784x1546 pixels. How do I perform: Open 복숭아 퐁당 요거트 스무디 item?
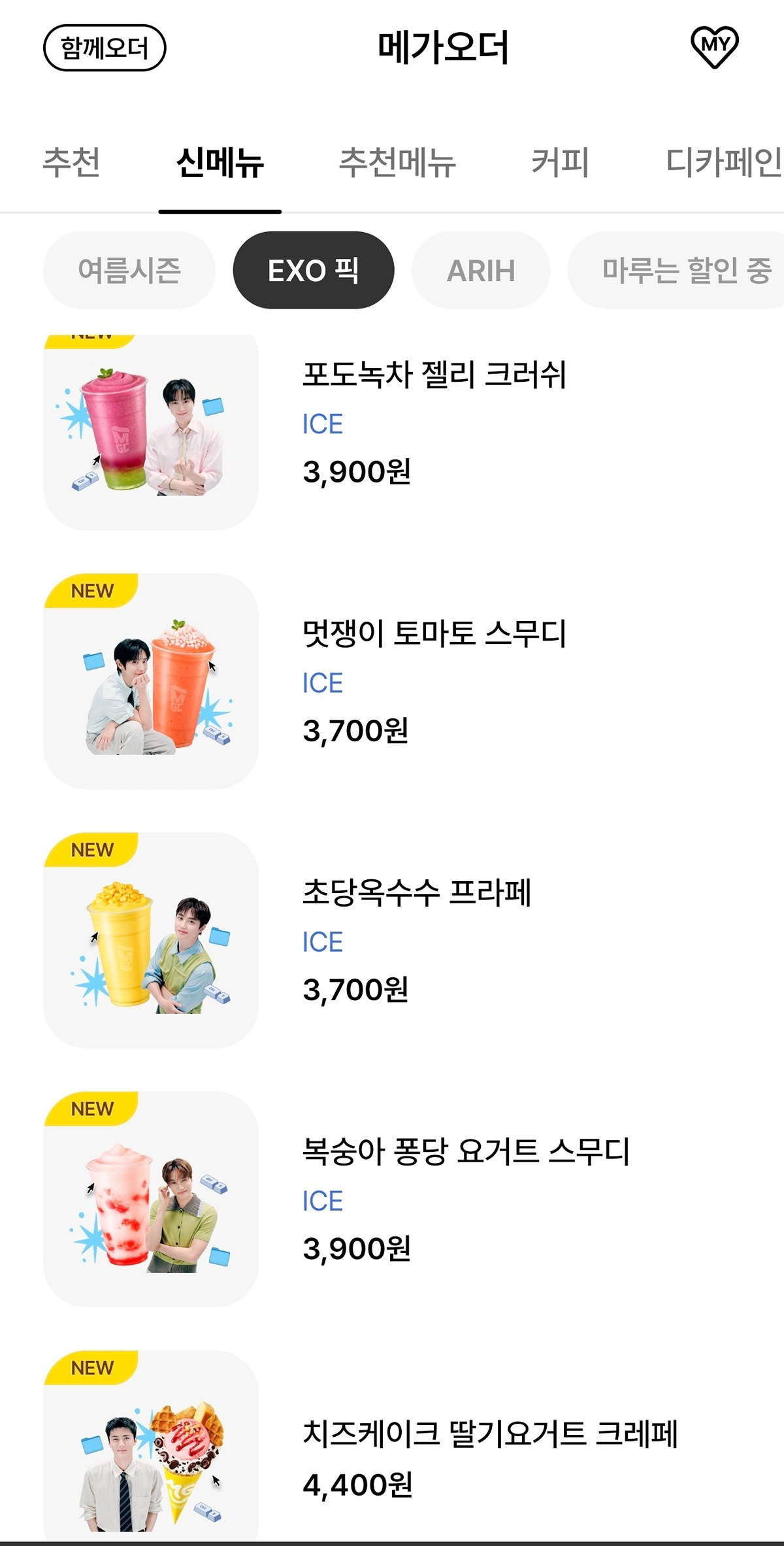pyautogui.click(x=392, y=1199)
